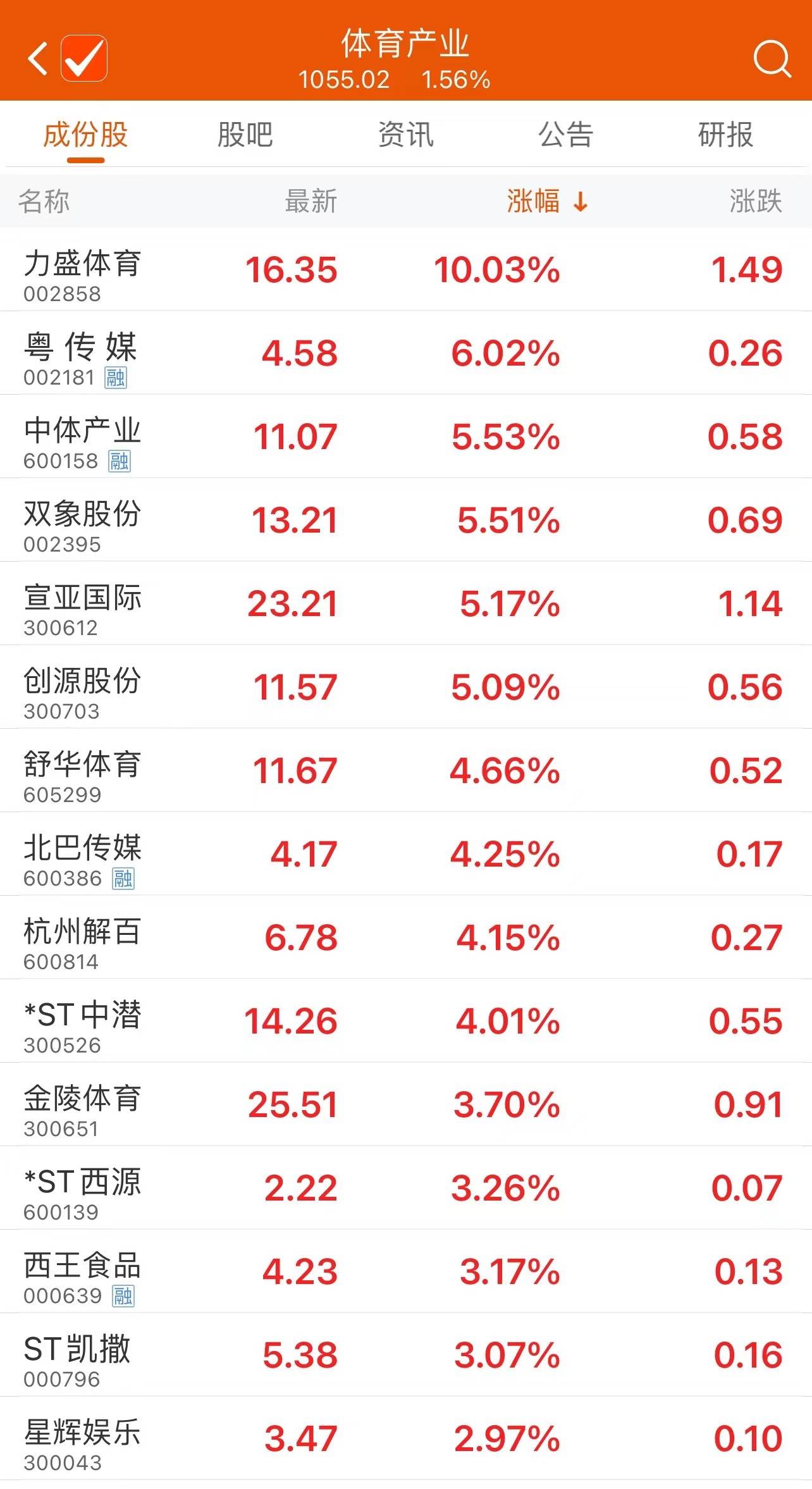812x1489 pixels.
Task: Select the 成份股 tab
Action: tap(85, 135)
